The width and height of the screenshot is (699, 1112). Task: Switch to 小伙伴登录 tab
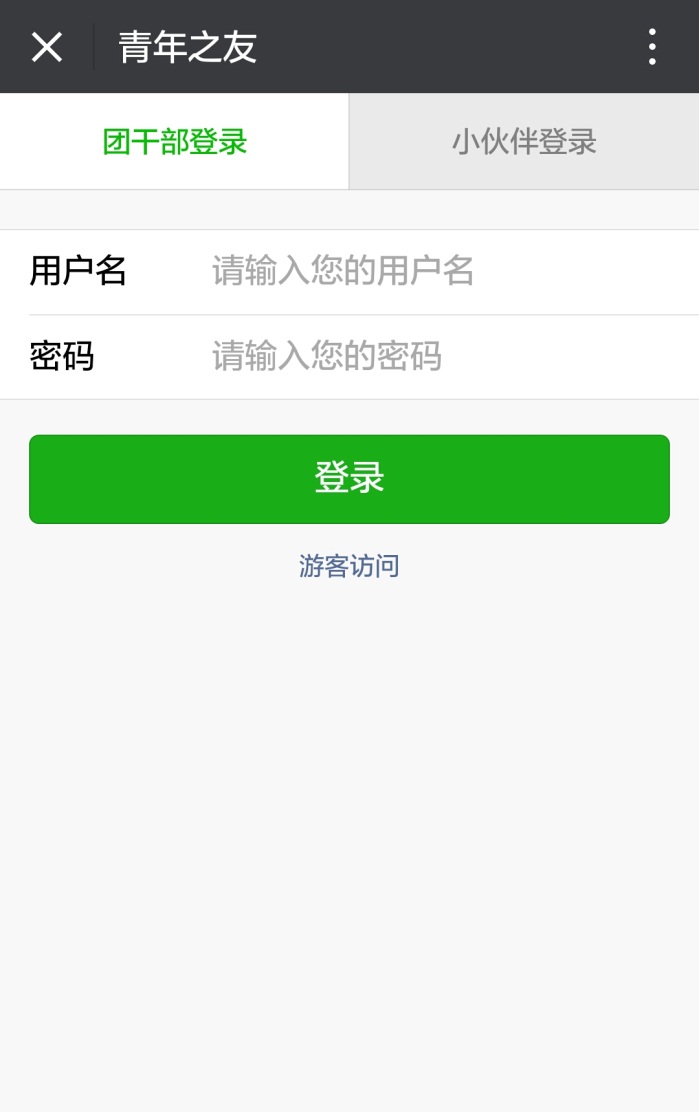(524, 142)
